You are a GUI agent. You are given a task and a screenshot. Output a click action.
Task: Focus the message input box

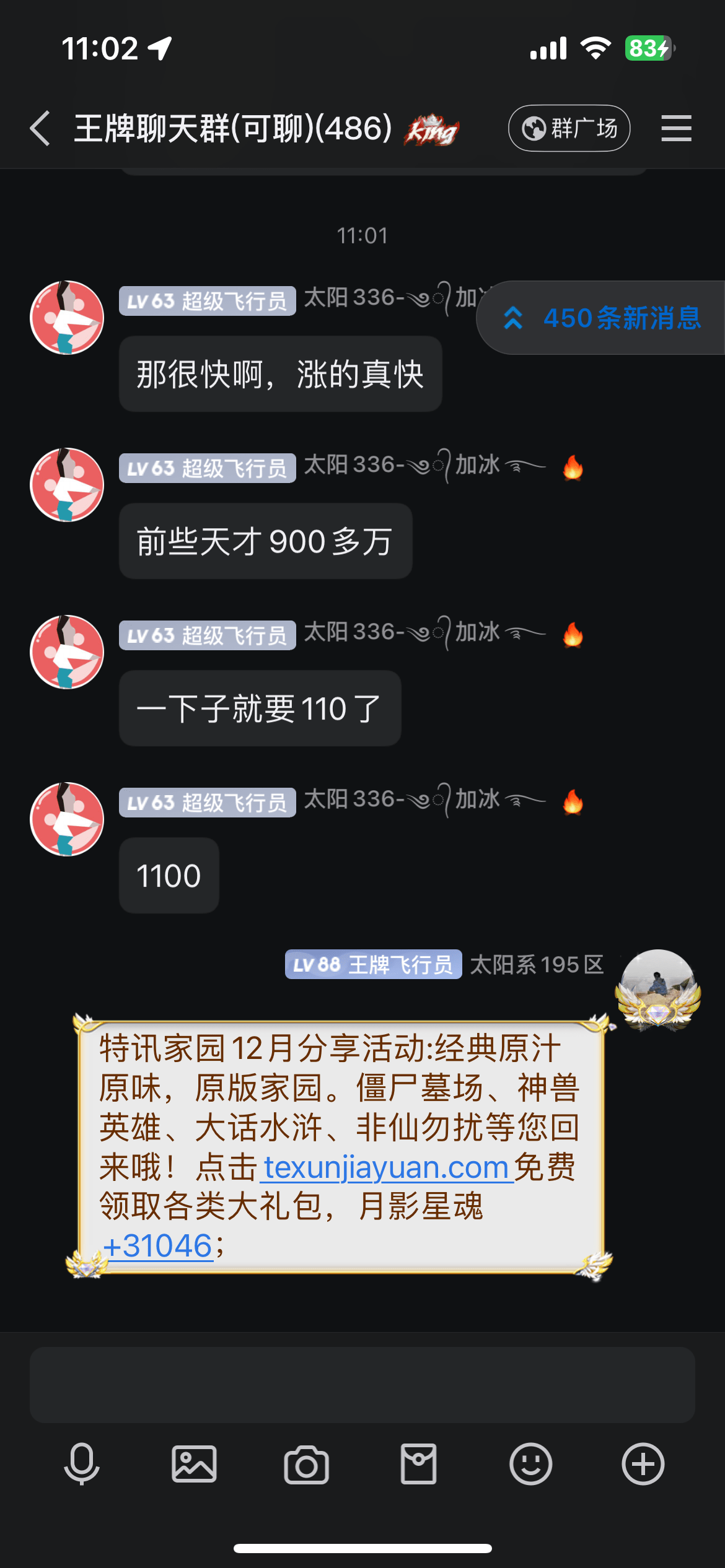tap(362, 1384)
